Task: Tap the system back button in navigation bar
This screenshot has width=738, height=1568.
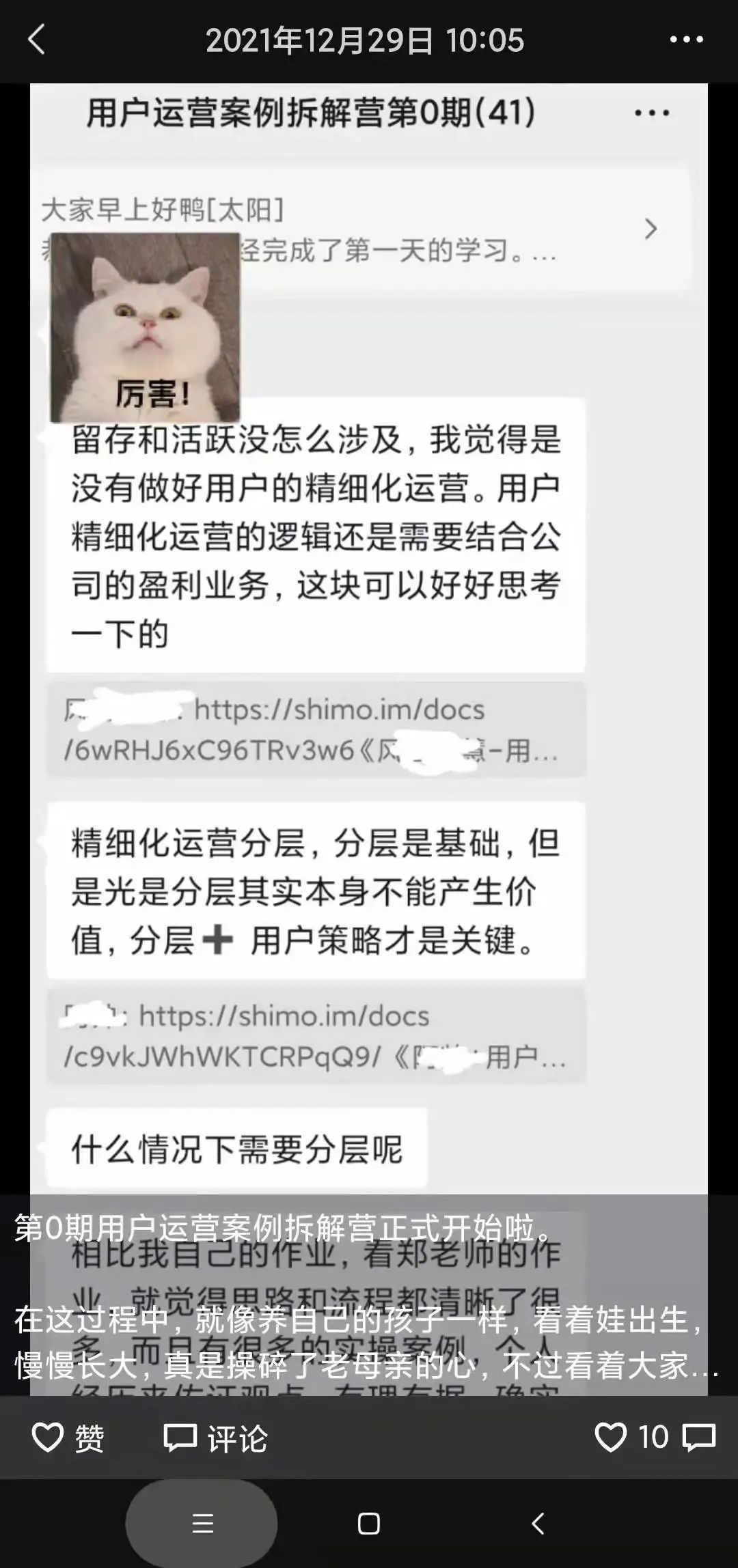Action: click(538, 1524)
